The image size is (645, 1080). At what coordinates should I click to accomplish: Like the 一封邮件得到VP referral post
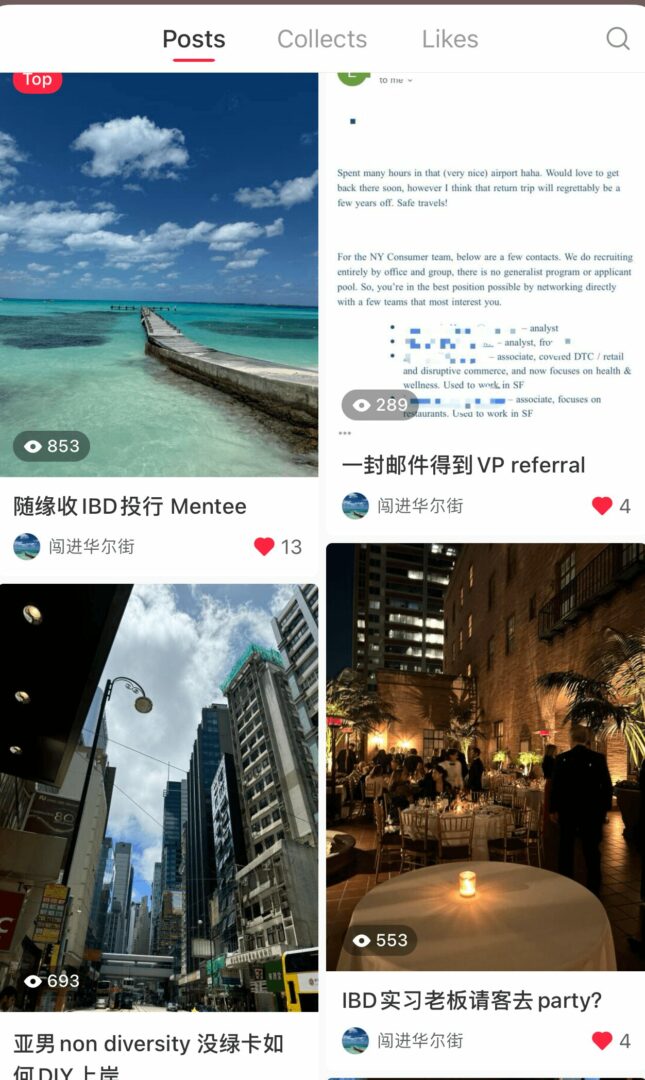pos(602,506)
